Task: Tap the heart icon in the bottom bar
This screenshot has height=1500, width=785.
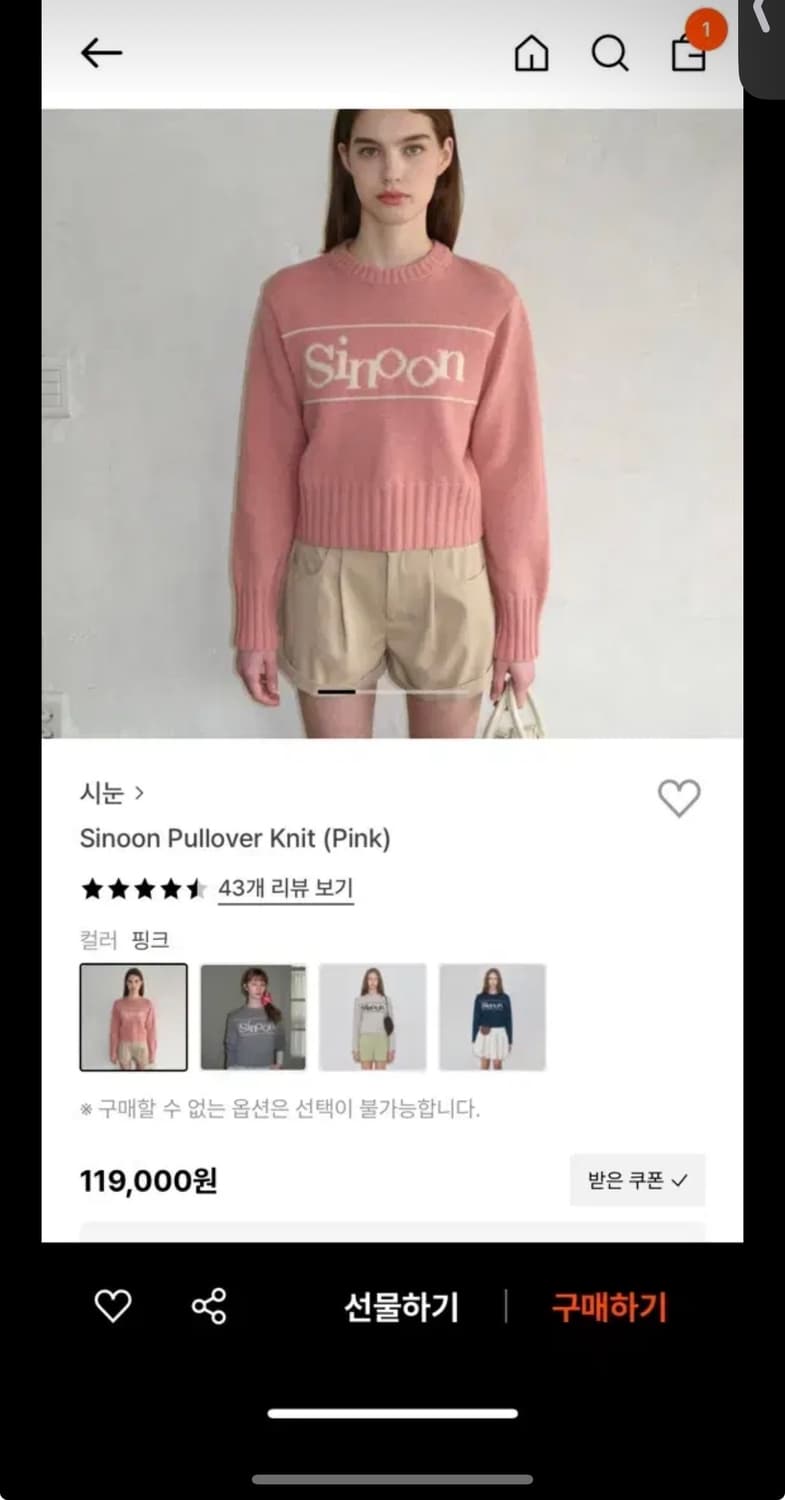Action: pyautogui.click(x=113, y=1304)
